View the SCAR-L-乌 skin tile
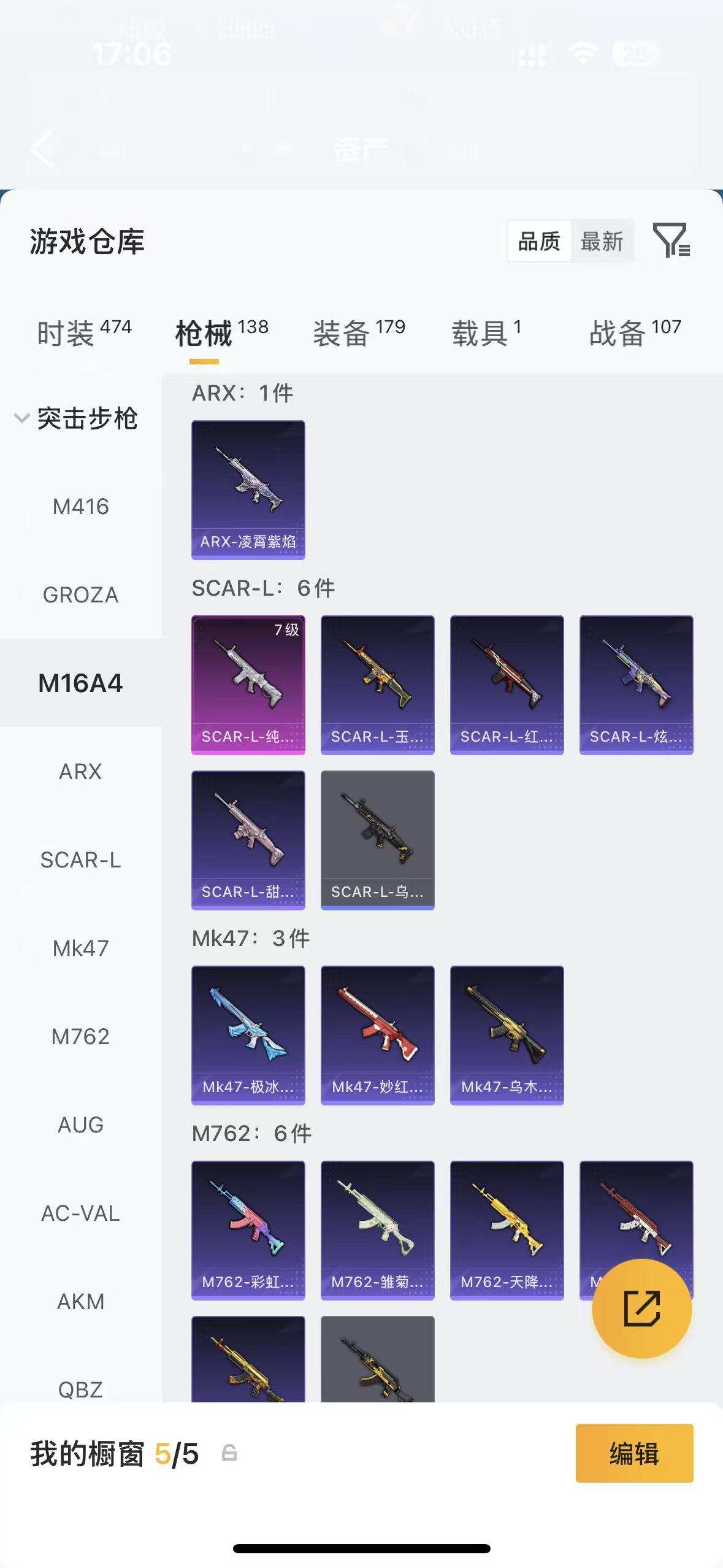 377,840
